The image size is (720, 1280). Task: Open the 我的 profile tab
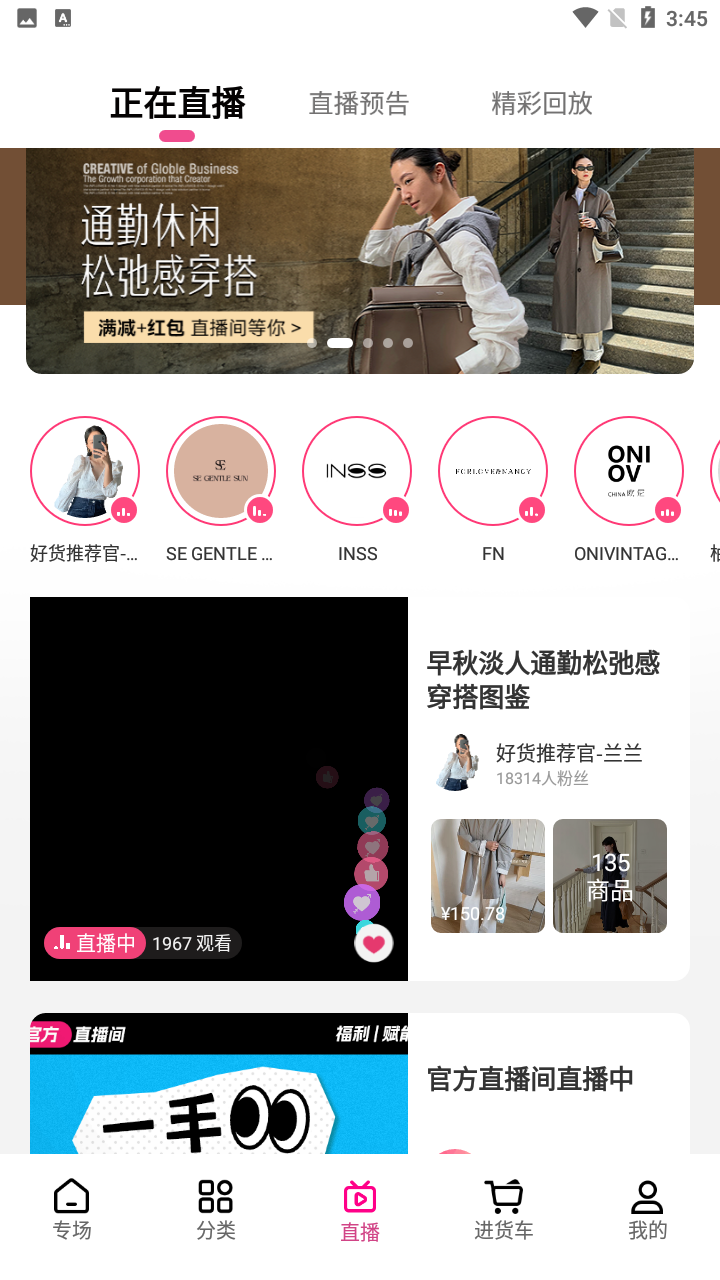pos(647,1209)
